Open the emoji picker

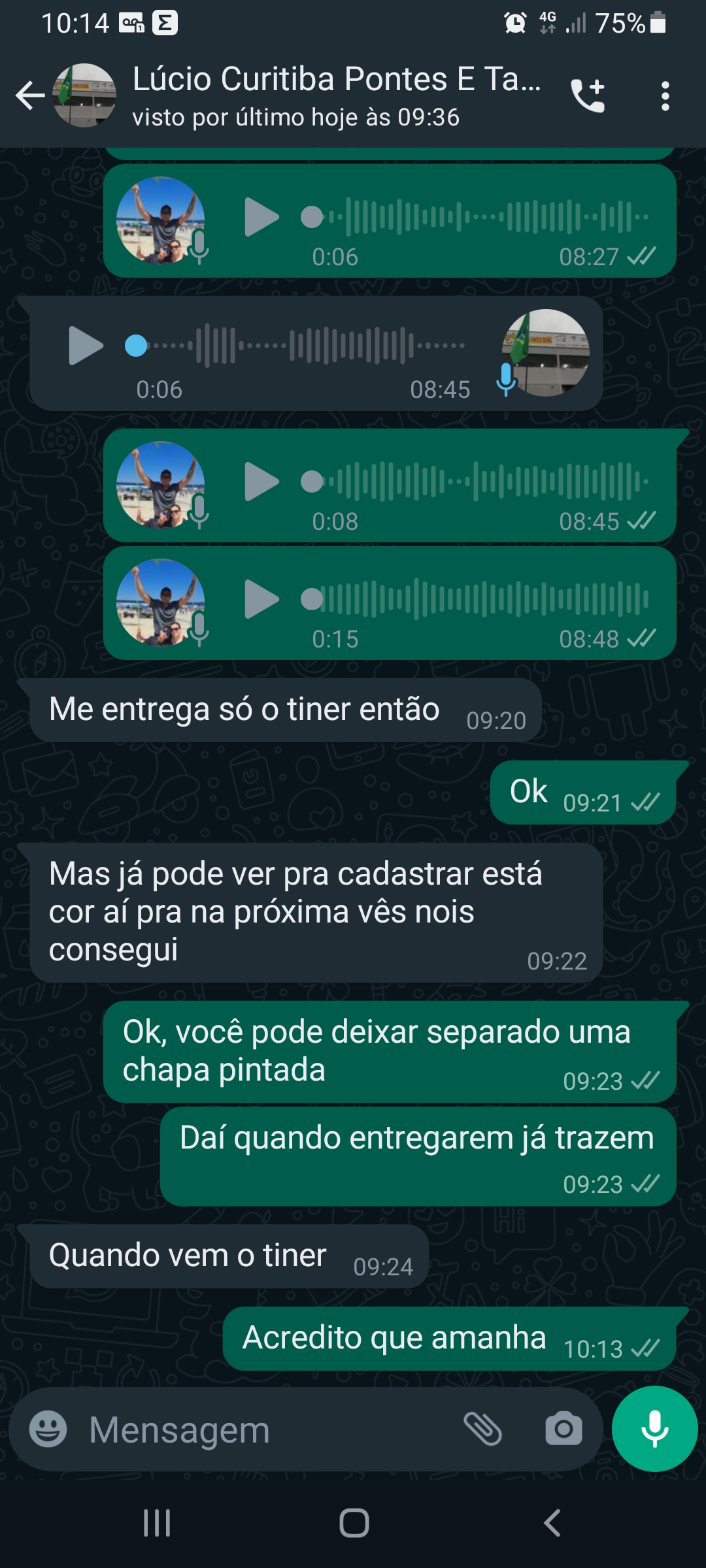point(48,1429)
